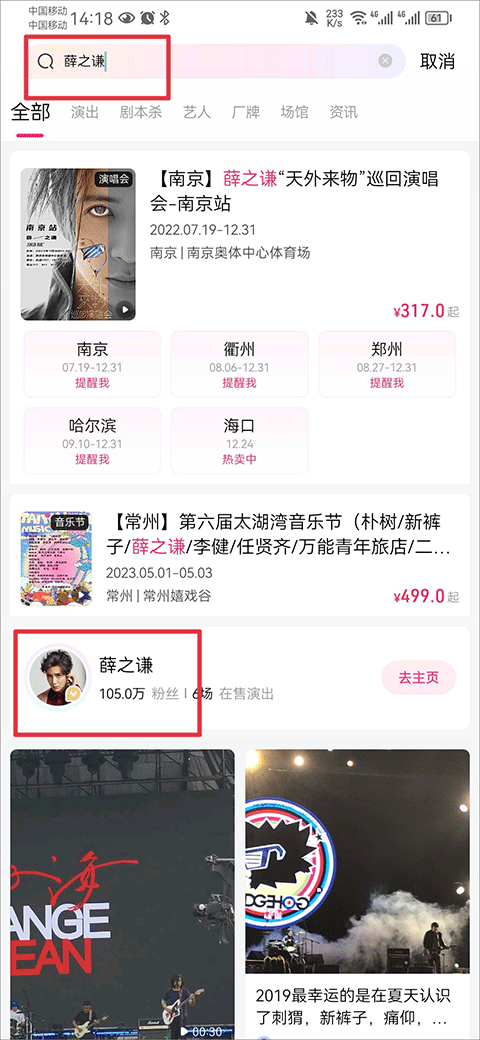Open the 资讯 tab

(x=343, y=112)
